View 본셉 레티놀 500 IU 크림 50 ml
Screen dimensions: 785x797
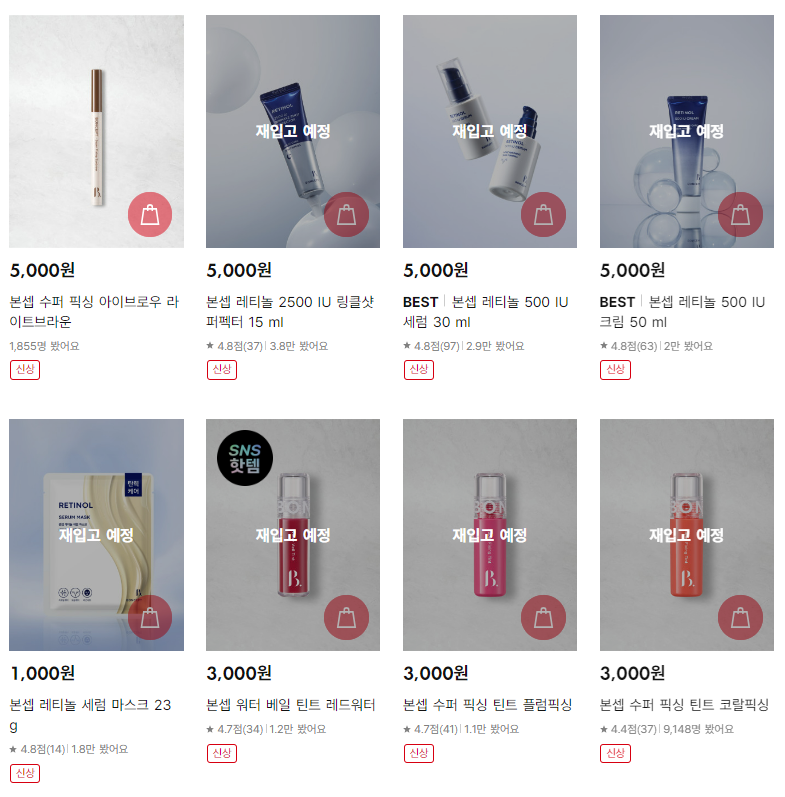(x=683, y=312)
